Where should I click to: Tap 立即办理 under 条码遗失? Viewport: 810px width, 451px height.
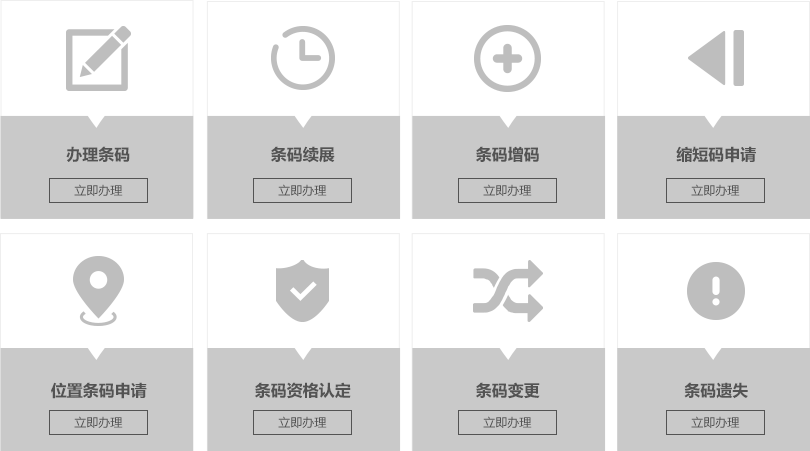point(715,422)
